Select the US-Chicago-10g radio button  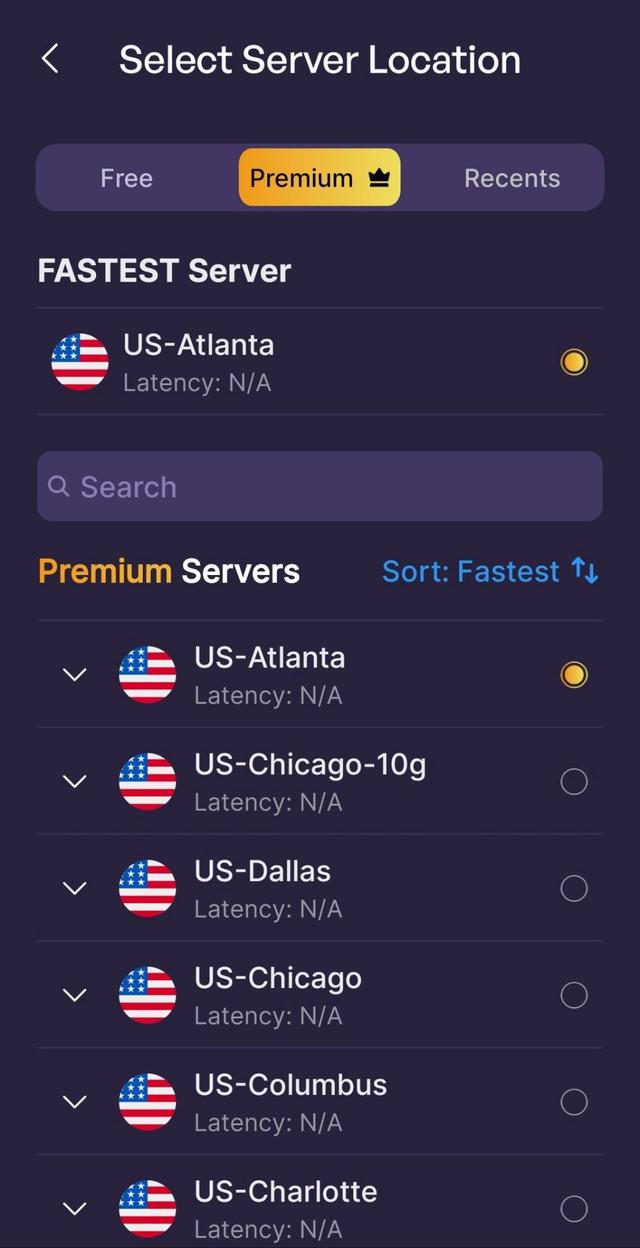tap(574, 782)
